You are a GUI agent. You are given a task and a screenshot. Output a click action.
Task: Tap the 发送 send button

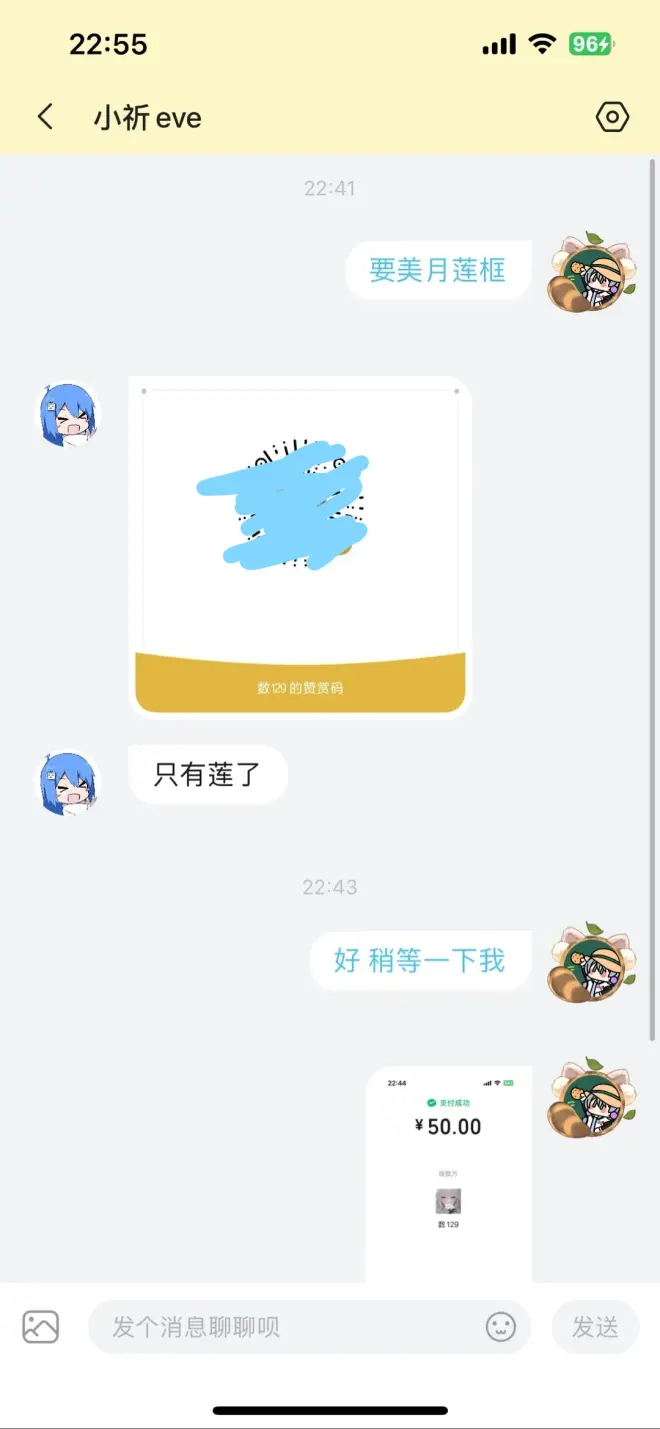(595, 1327)
